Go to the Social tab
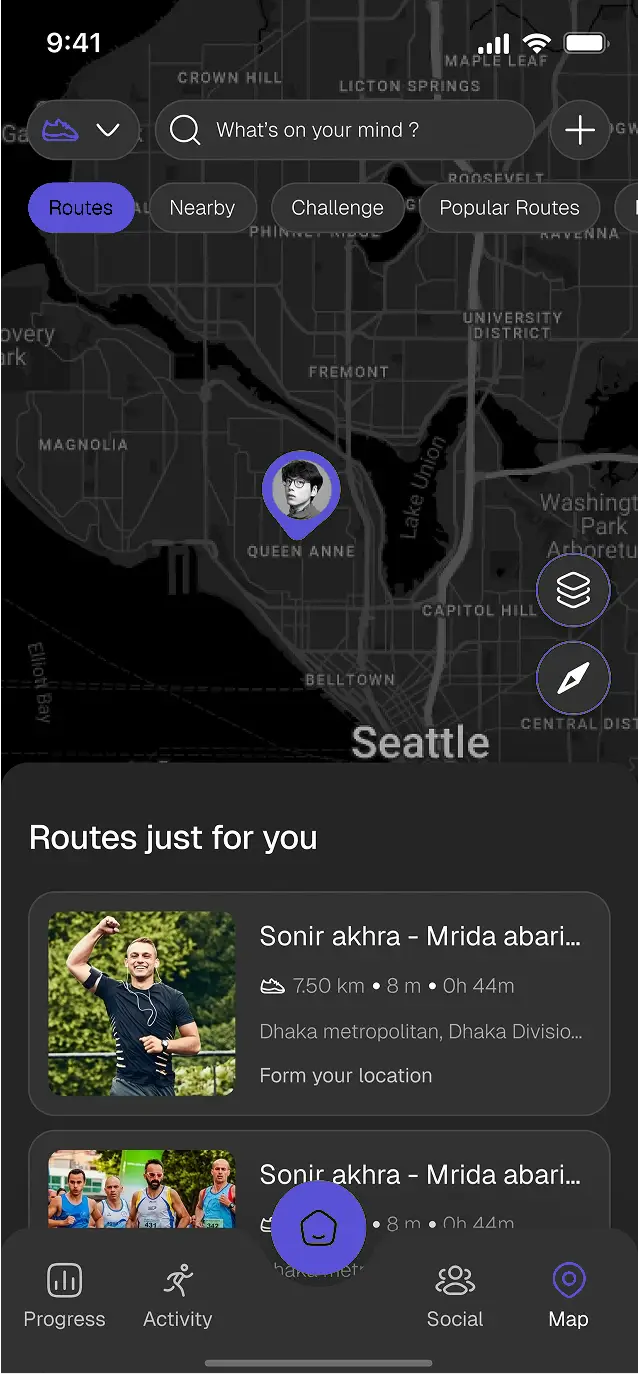Viewport: 638px width, 1374px height. (x=455, y=1295)
